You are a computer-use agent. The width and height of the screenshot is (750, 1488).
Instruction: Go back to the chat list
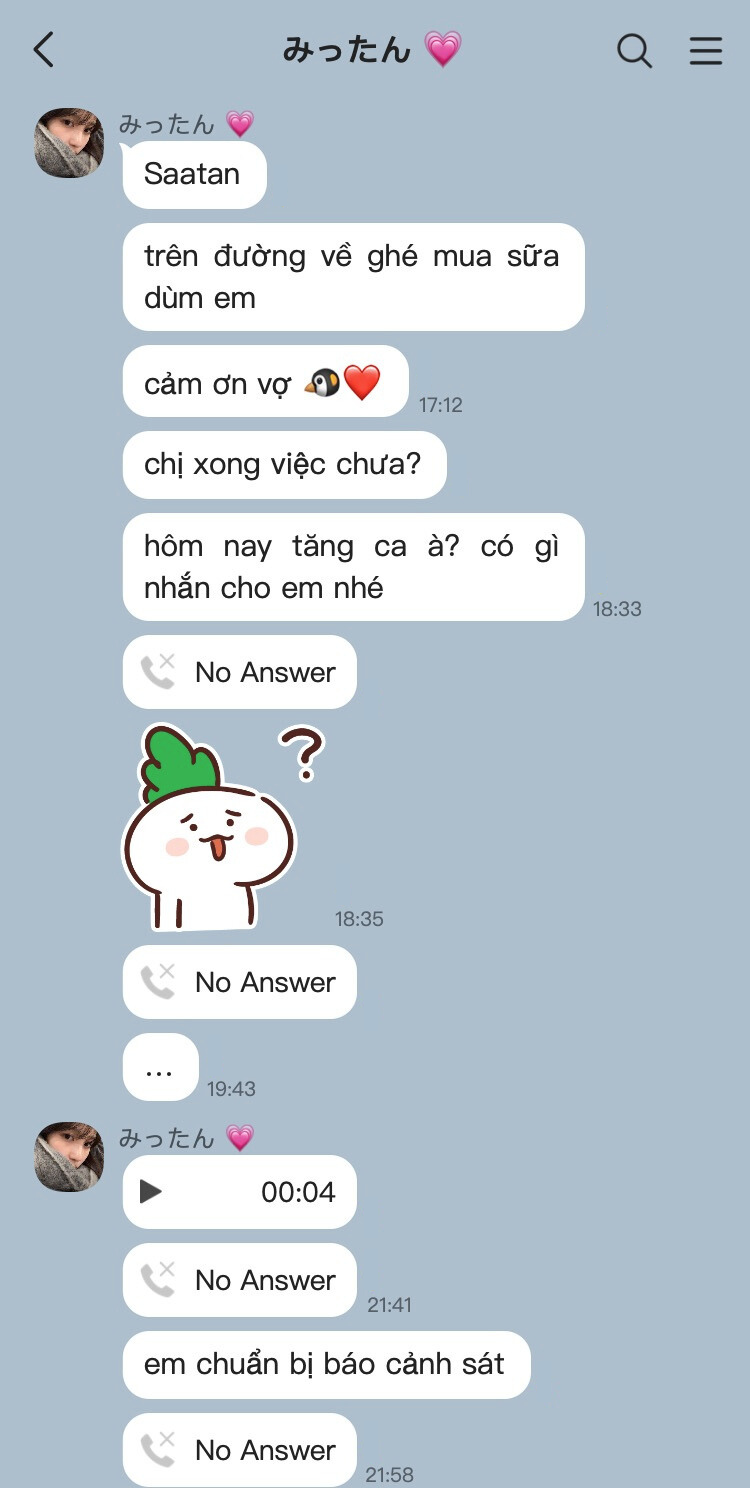coord(43,50)
